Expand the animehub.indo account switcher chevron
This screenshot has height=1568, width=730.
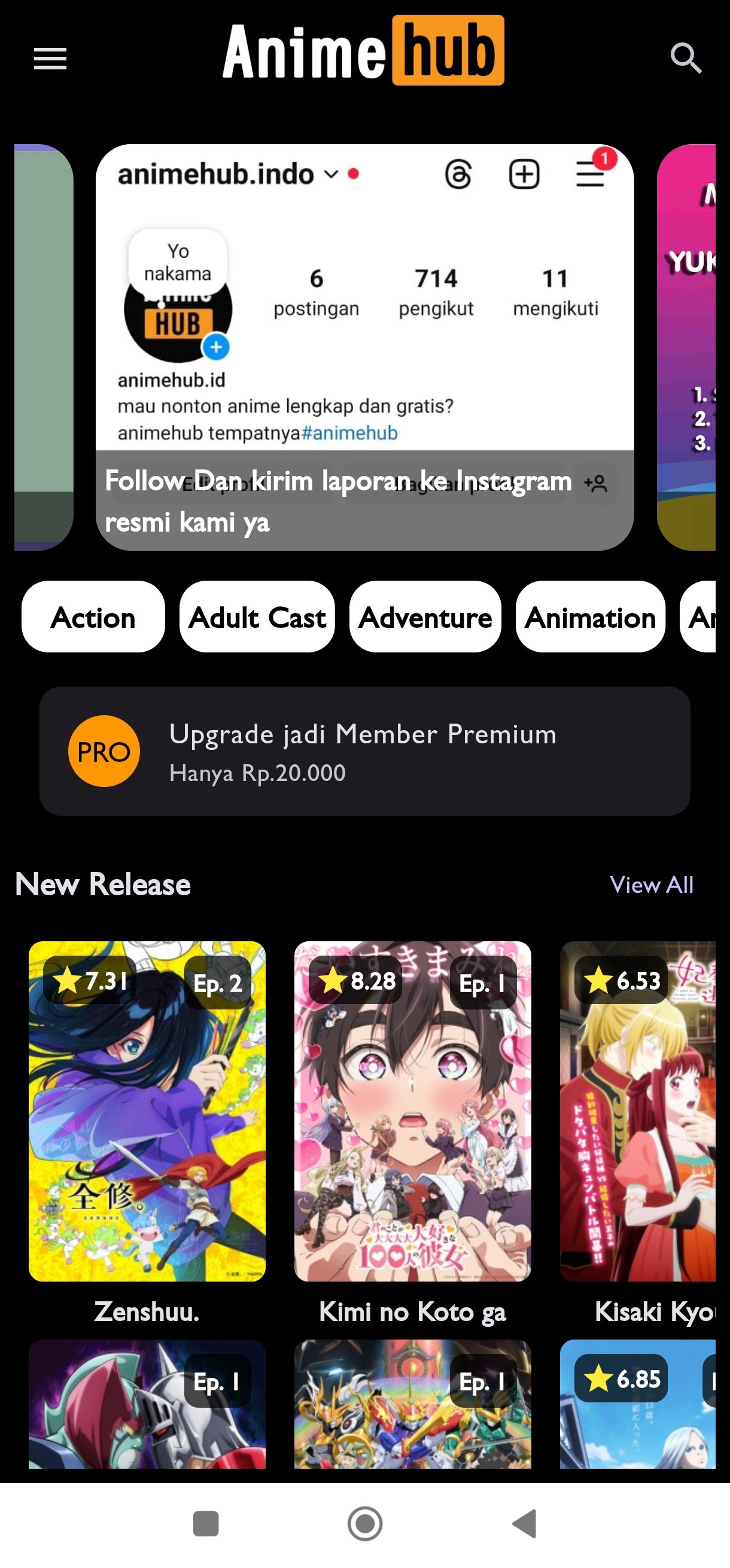[328, 176]
